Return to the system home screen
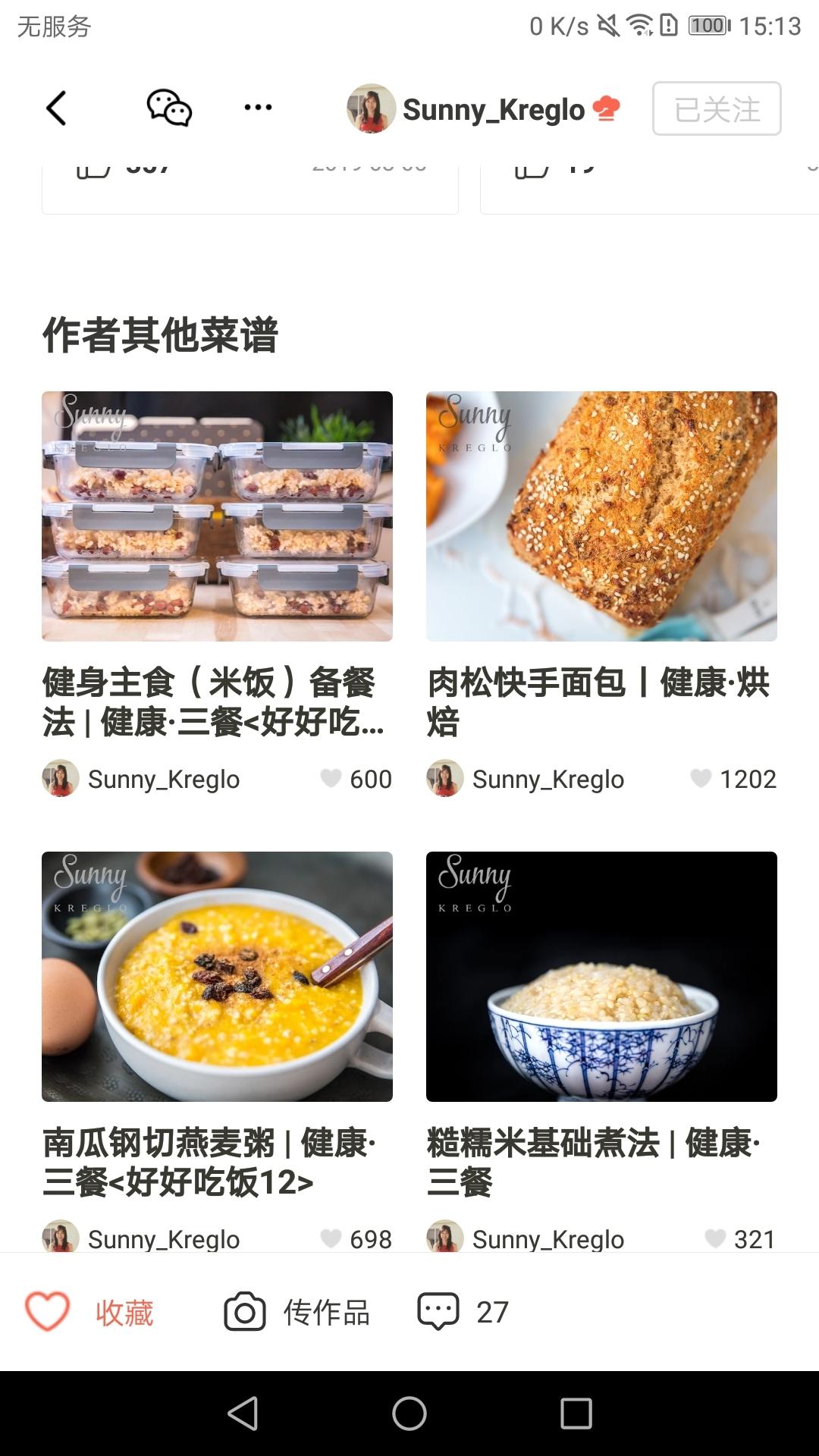This screenshot has height=1456, width=819. 409,1414
